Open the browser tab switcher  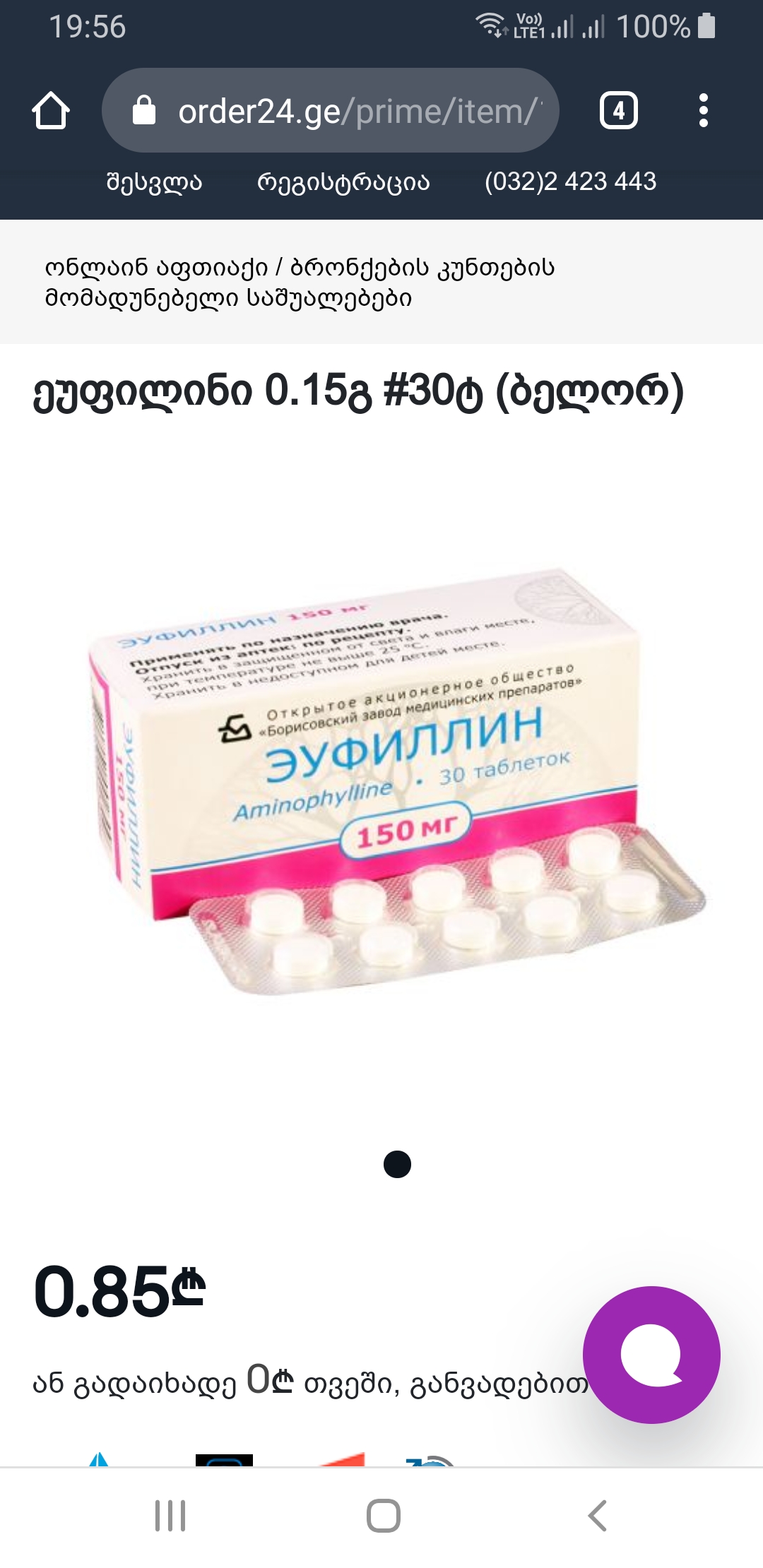coord(618,111)
